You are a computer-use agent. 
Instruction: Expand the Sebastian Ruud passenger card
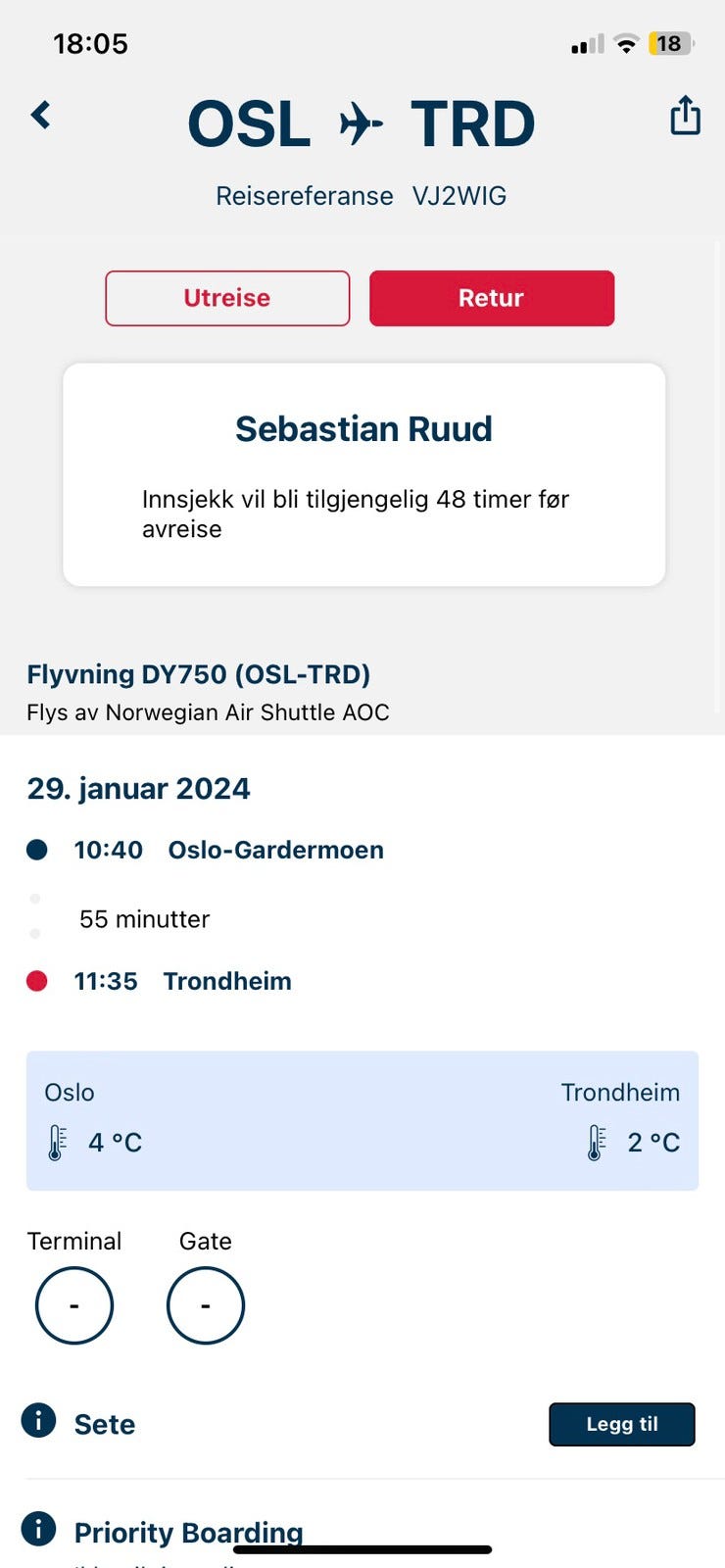pyautogui.click(x=363, y=473)
